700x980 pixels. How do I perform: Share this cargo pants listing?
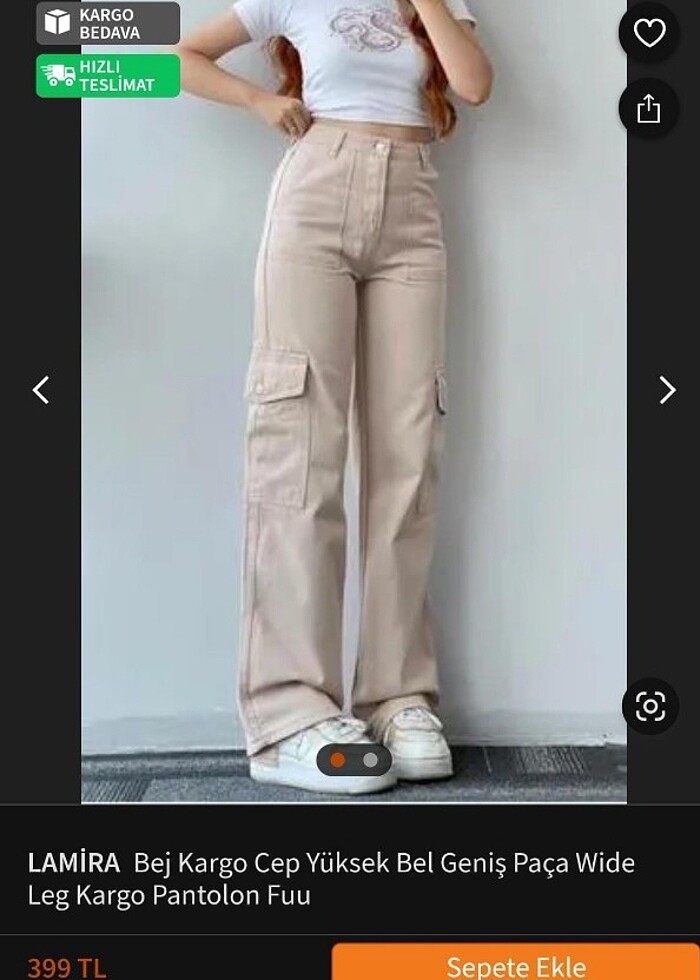coord(649,108)
